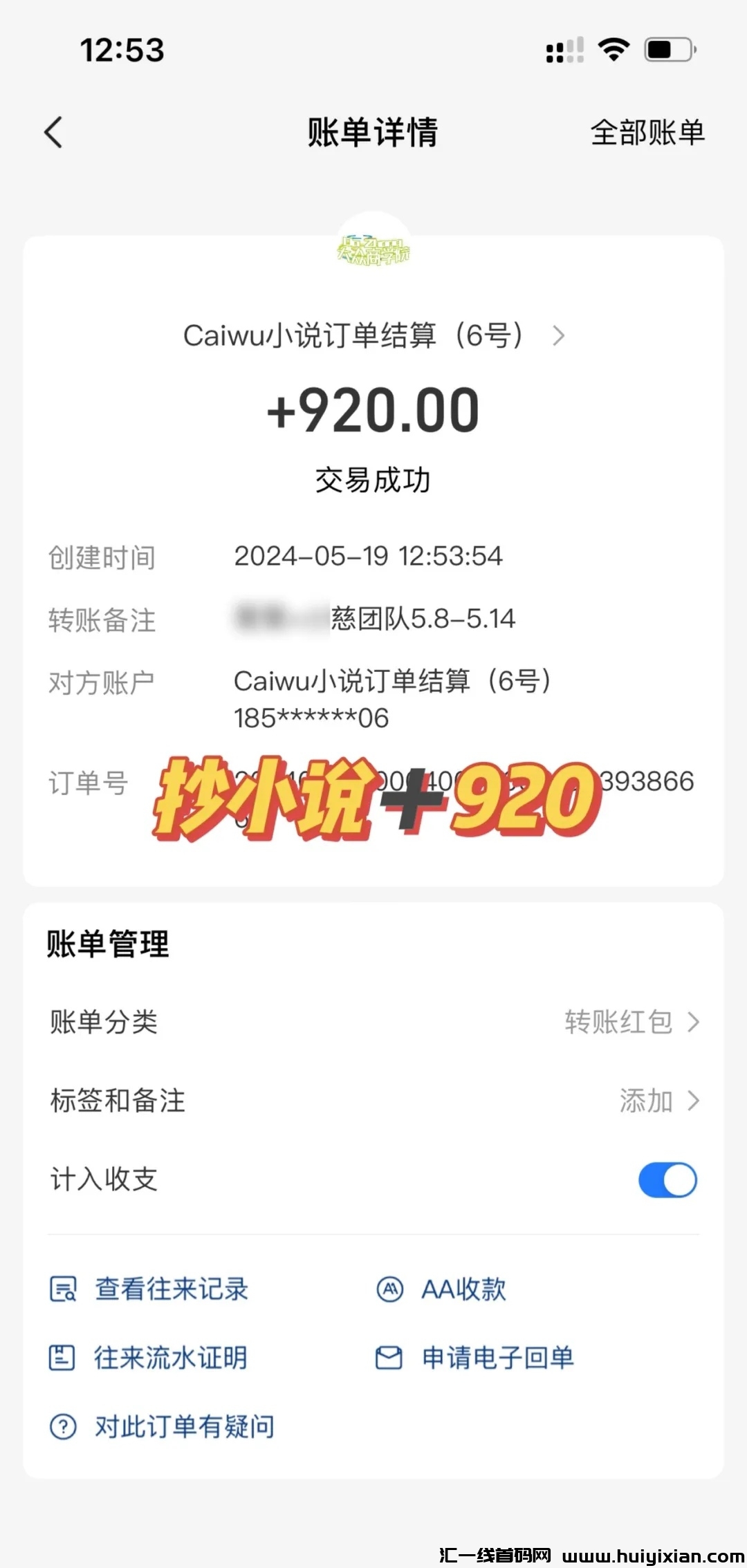This screenshot has height=1568, width=747.
Task: Click the clock showing 12:53
Action: click(122, 49)
